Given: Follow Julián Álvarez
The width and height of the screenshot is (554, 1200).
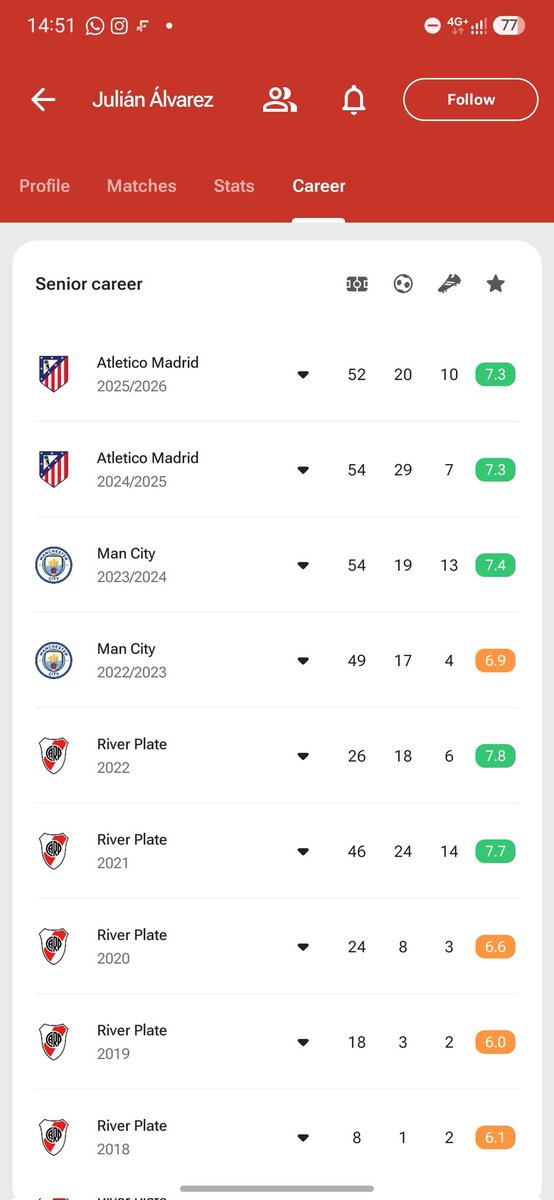Looking at the screenshot, I should coord(470,99).
